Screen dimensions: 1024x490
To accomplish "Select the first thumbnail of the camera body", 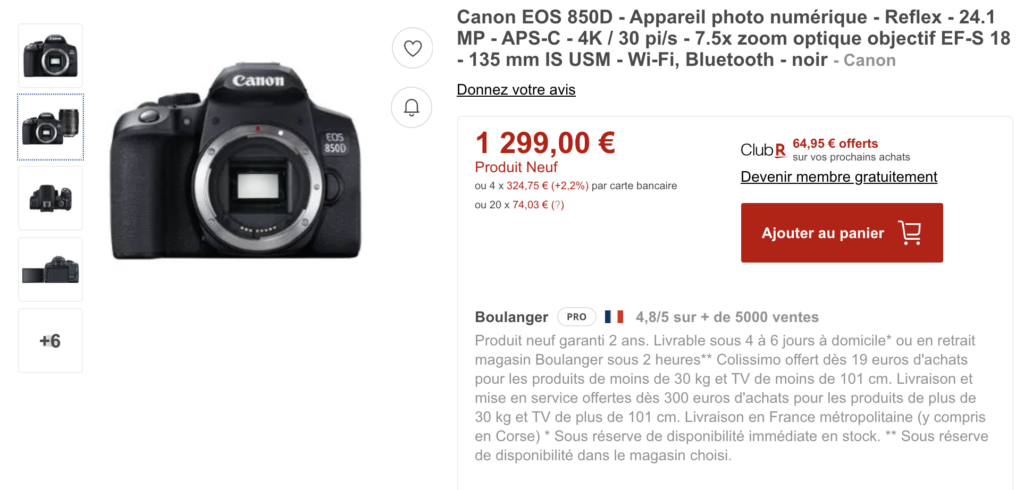I will tap(50, 56).
